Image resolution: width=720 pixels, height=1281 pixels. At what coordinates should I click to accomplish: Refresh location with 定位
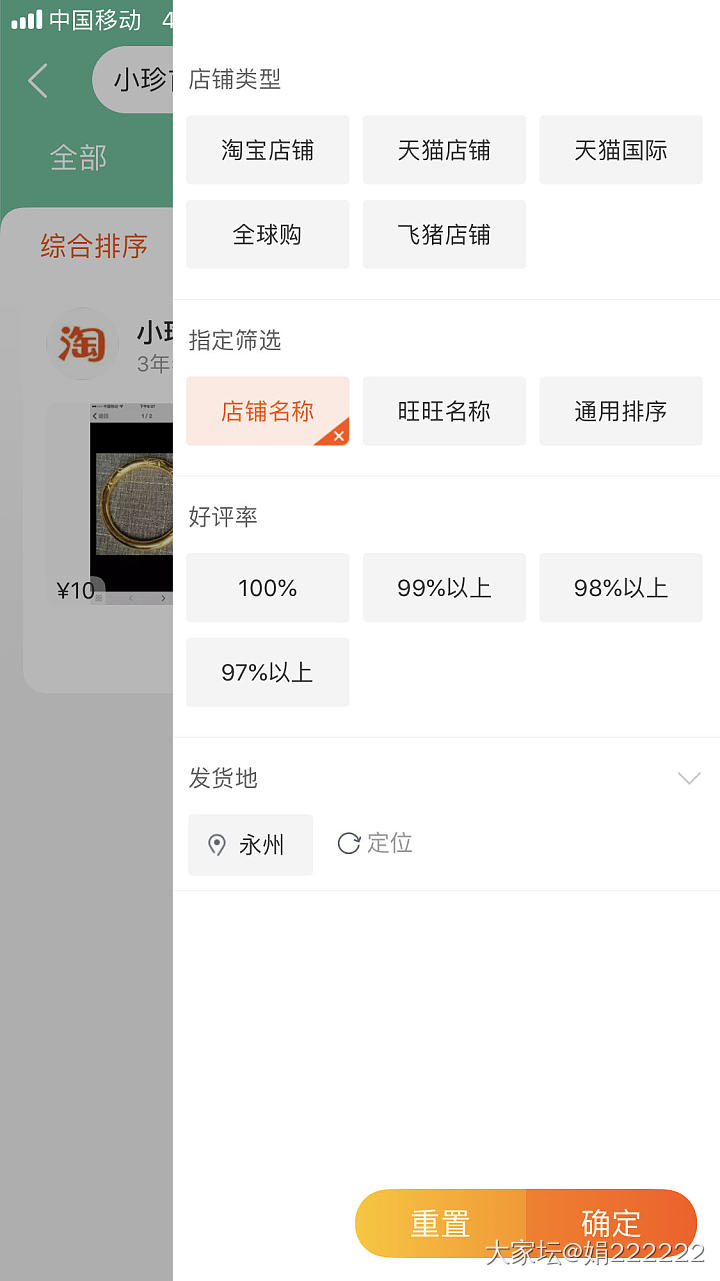coord(376,843)
